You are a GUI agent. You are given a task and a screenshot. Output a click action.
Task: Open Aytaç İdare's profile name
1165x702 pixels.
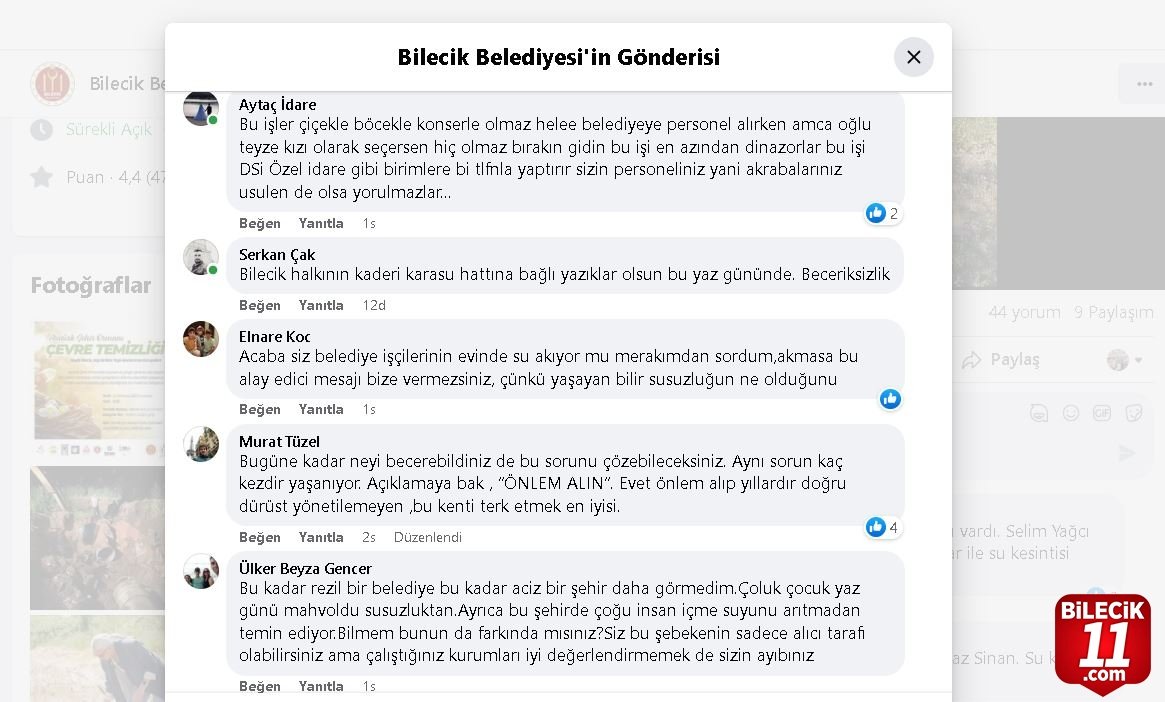point(277,104)
